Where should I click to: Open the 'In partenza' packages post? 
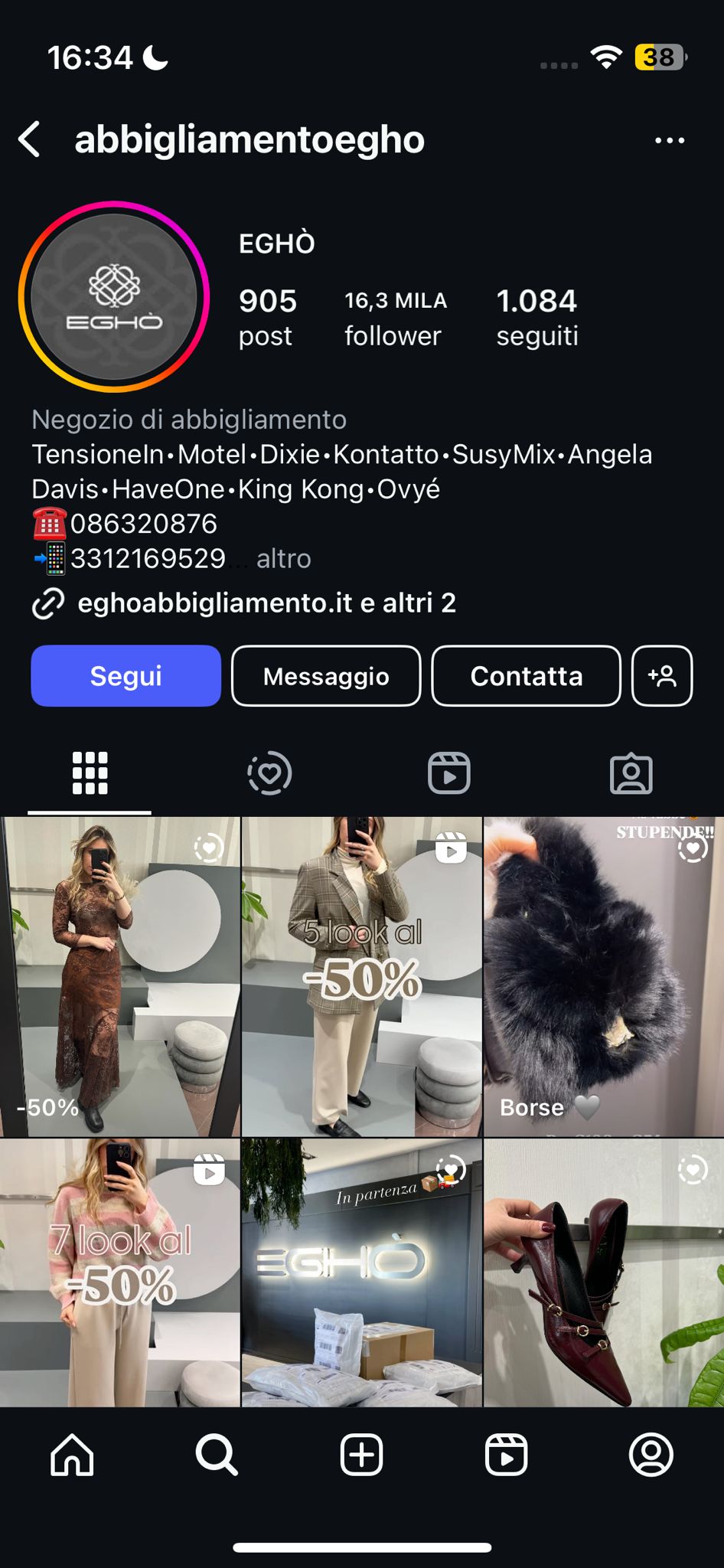(x=361, y=1272)
